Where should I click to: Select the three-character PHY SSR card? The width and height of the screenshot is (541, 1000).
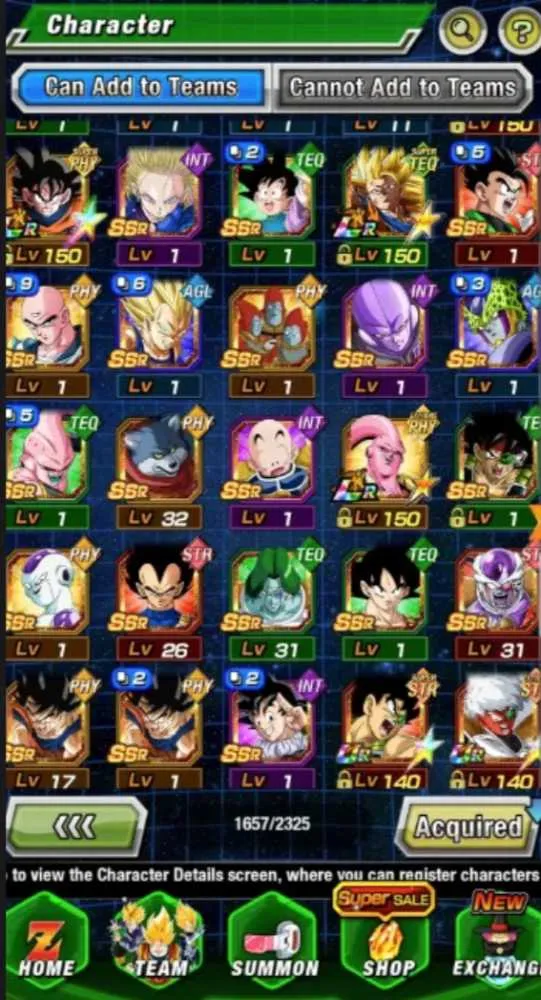pos(272,338)
